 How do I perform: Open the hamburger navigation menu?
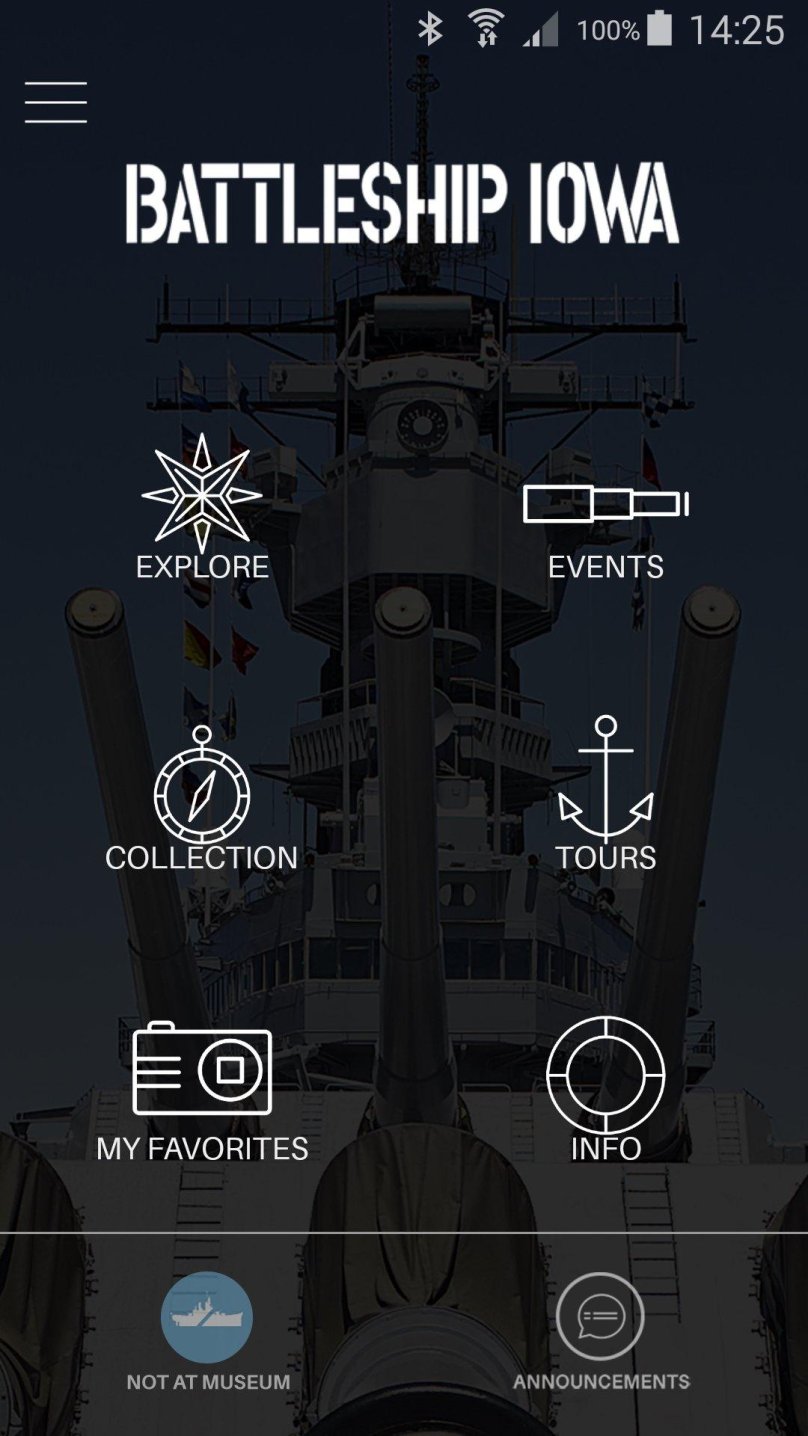55,101
